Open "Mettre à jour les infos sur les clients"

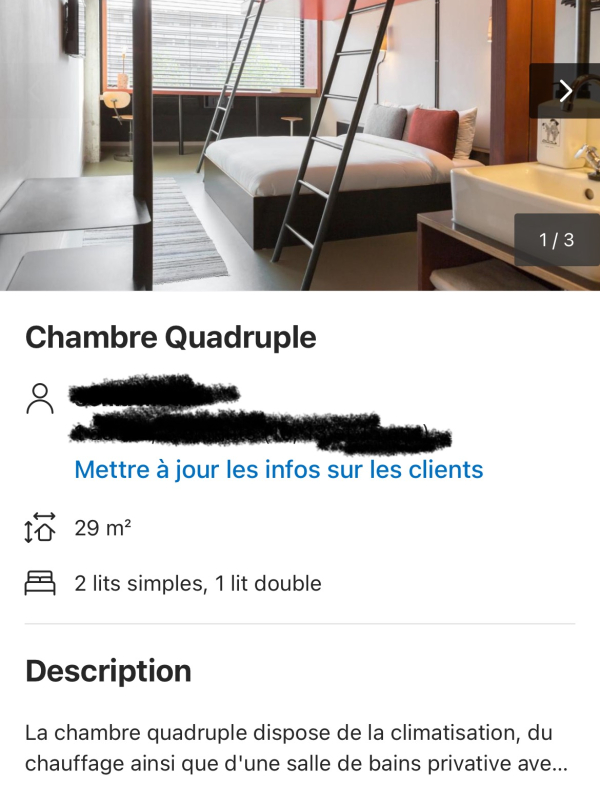click(279, 469)
